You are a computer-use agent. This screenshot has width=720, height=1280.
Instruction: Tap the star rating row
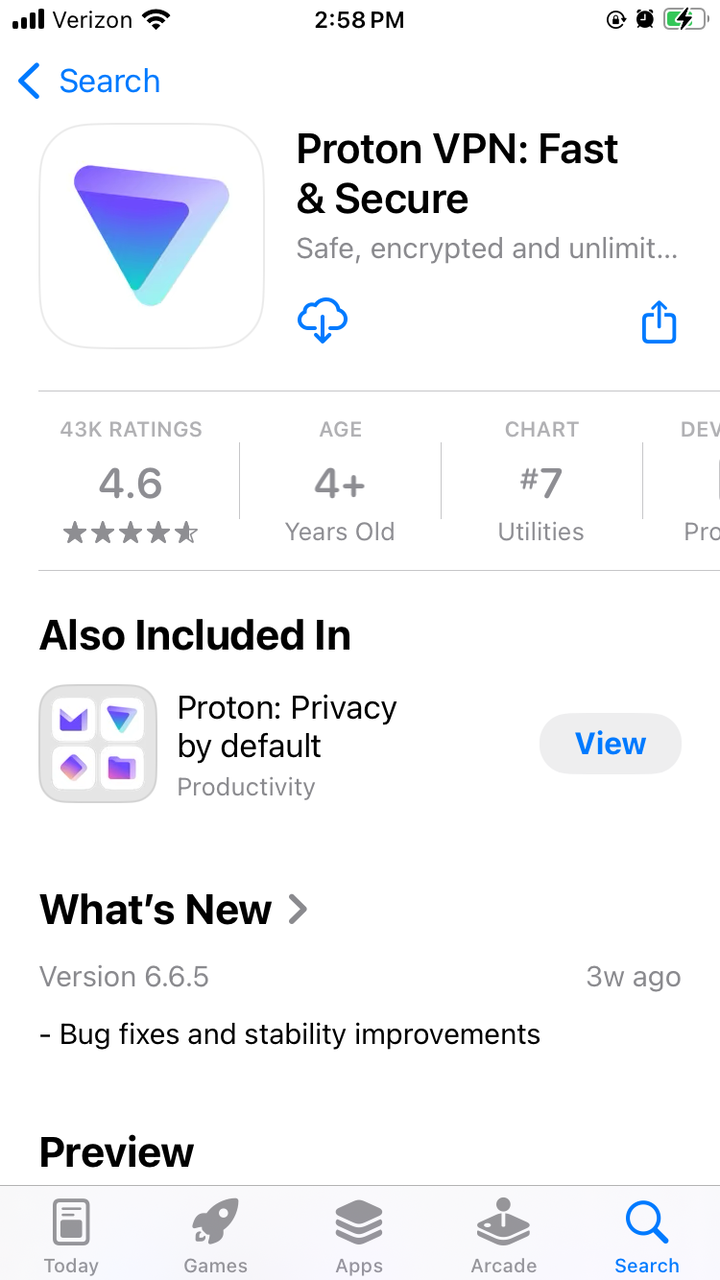point(131,532)
